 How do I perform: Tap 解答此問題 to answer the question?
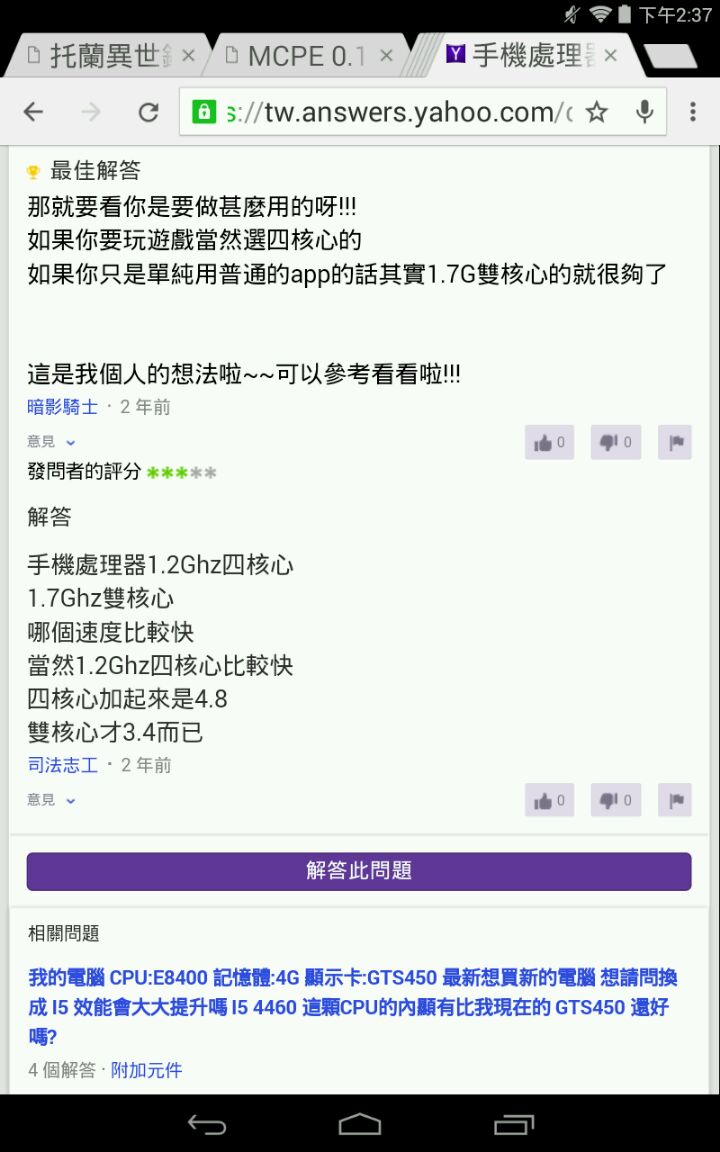pos(359,871)
